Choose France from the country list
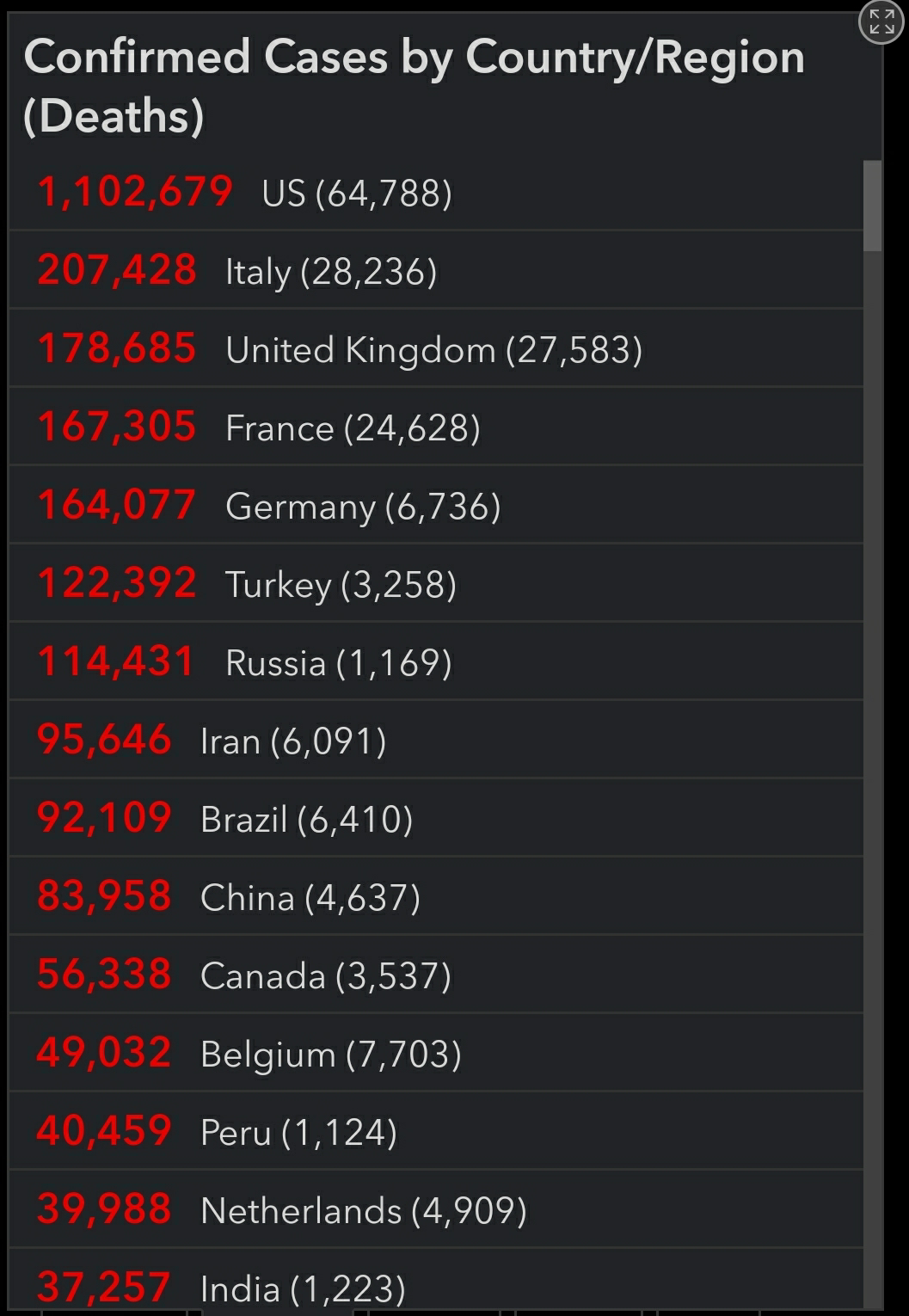 click(435, 427)
